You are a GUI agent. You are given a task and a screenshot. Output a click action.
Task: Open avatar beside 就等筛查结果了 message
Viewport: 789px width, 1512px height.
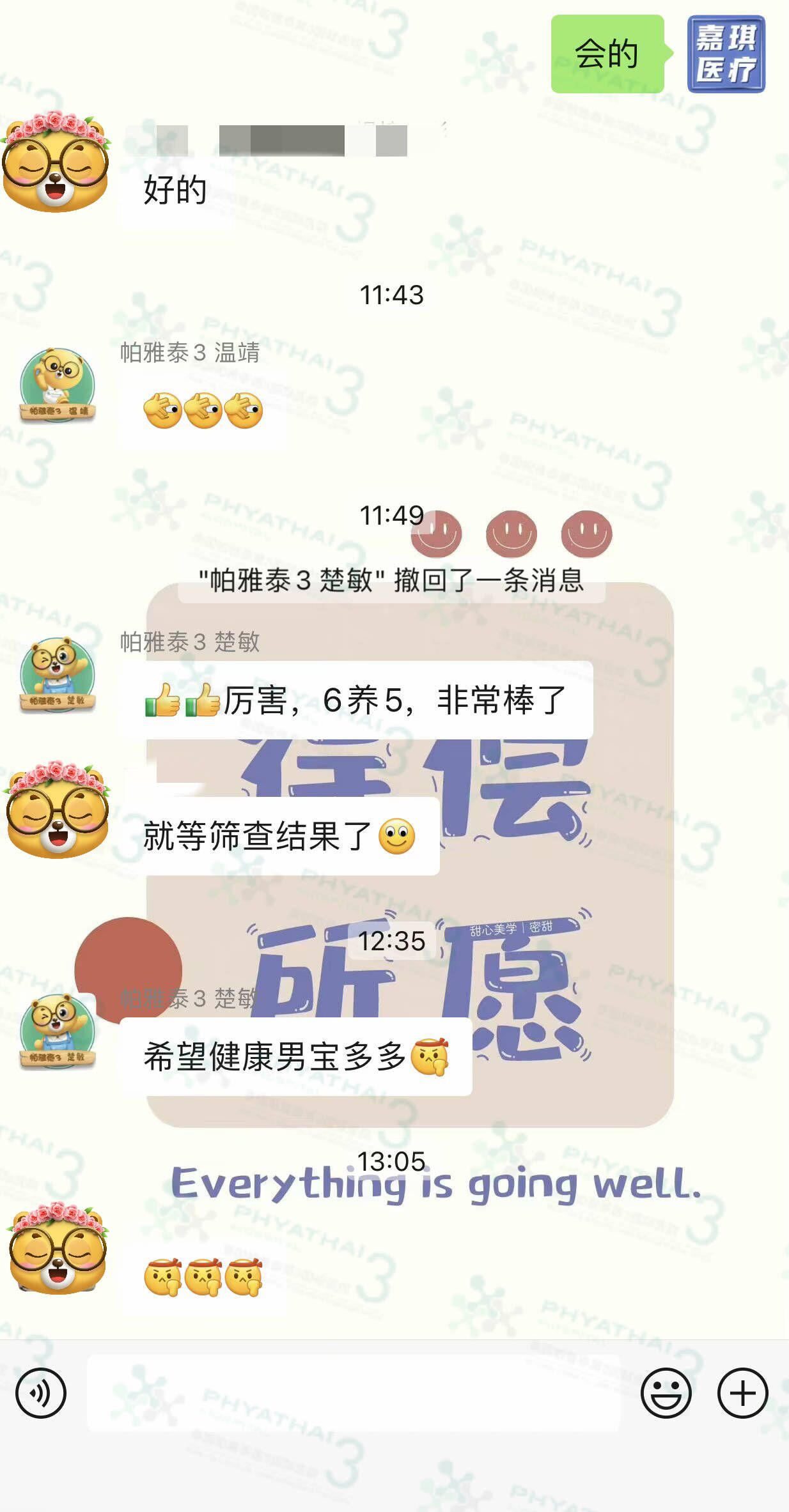58,810
